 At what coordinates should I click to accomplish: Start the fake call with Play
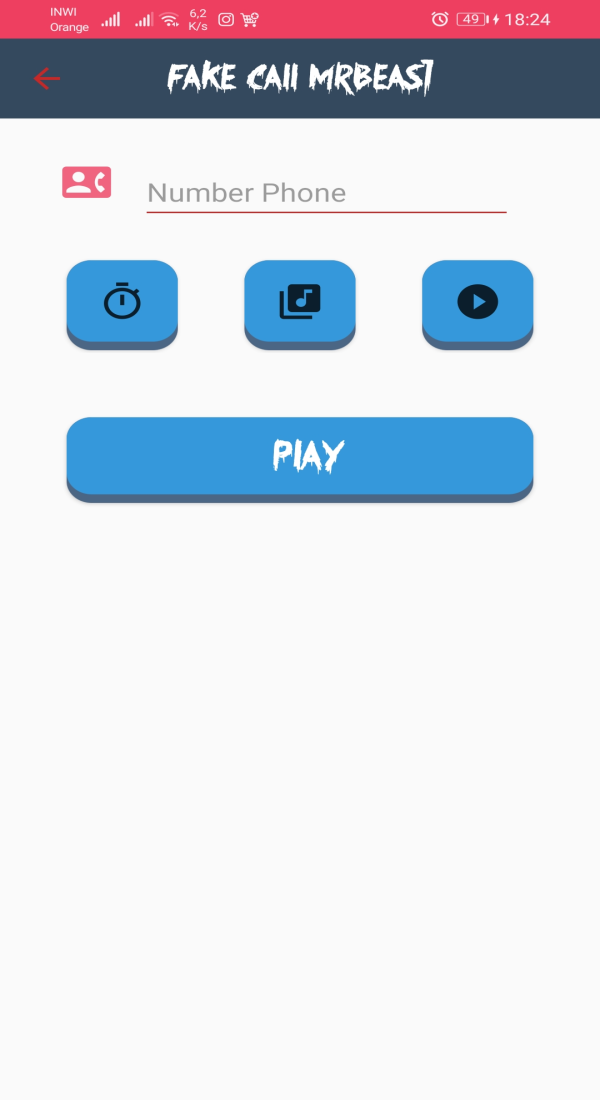pos(300,460)
